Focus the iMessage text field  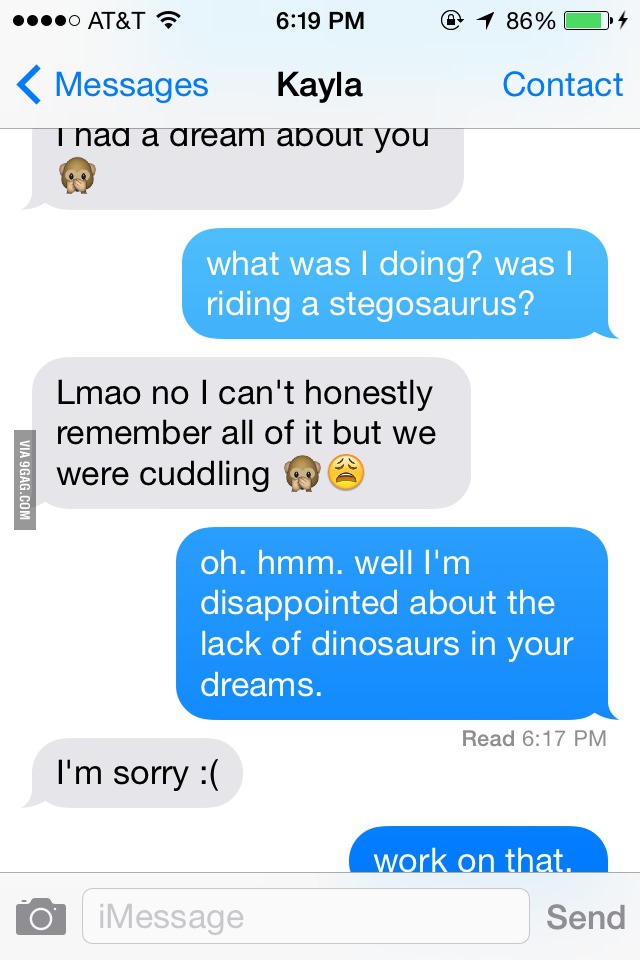(305, 916)
